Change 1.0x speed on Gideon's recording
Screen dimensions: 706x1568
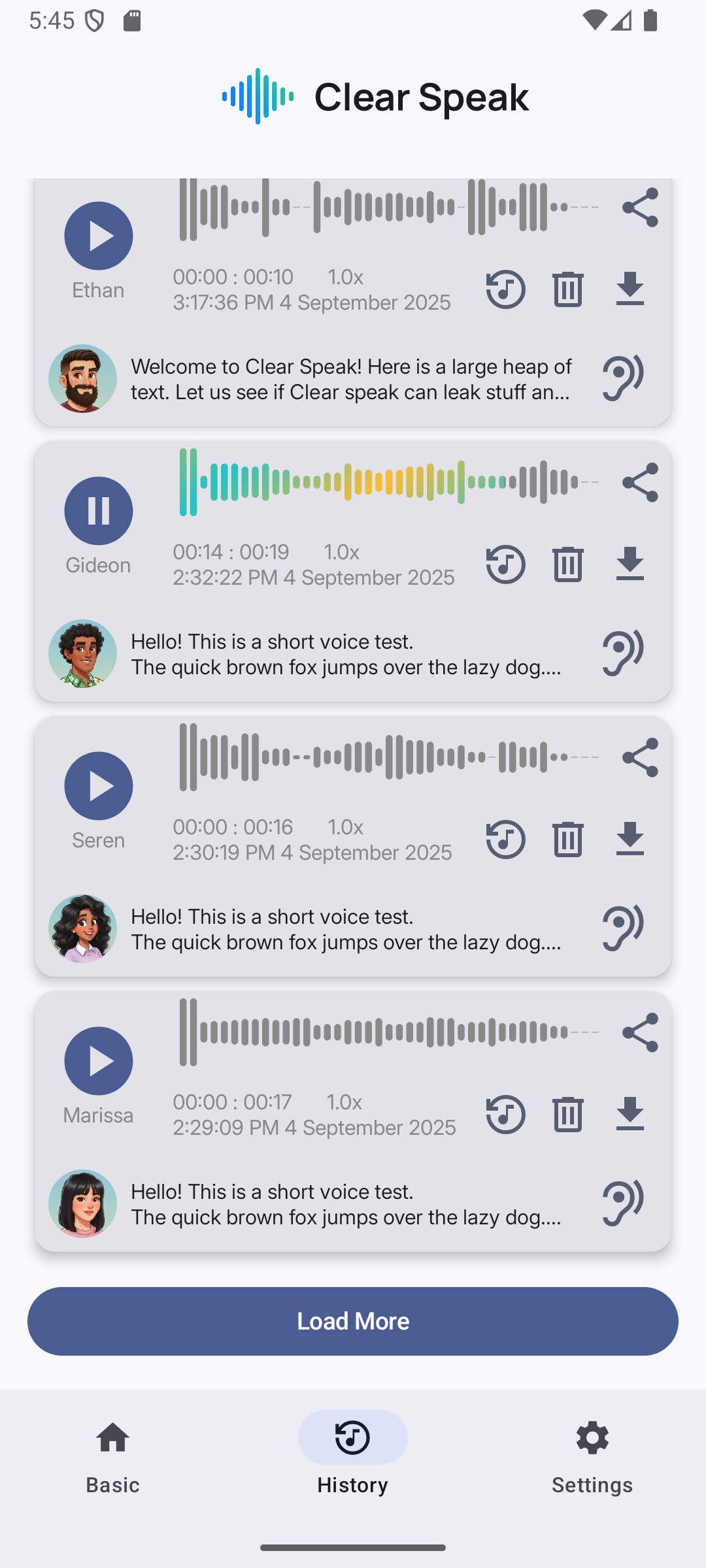coord(342,552)
